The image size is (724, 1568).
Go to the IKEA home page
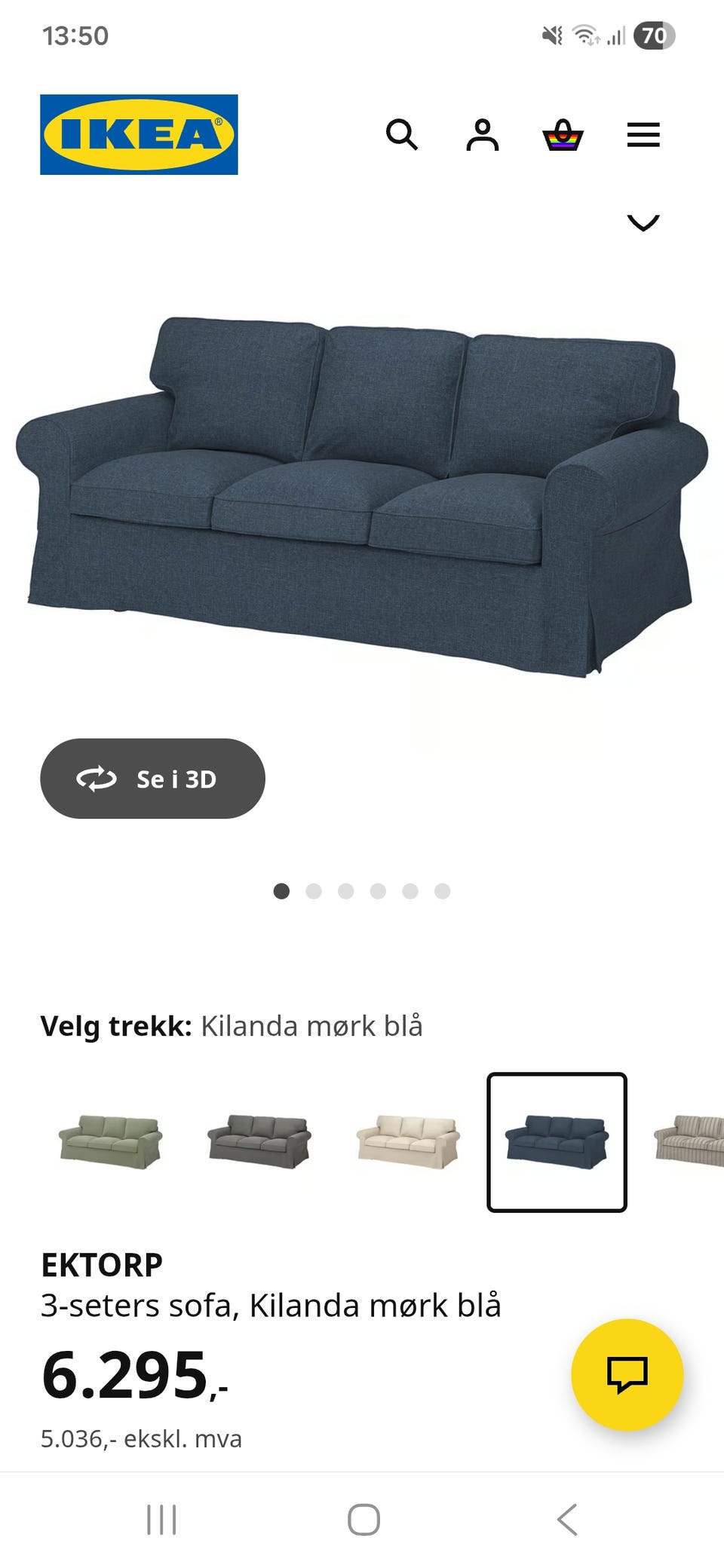(x=139, y=135)
